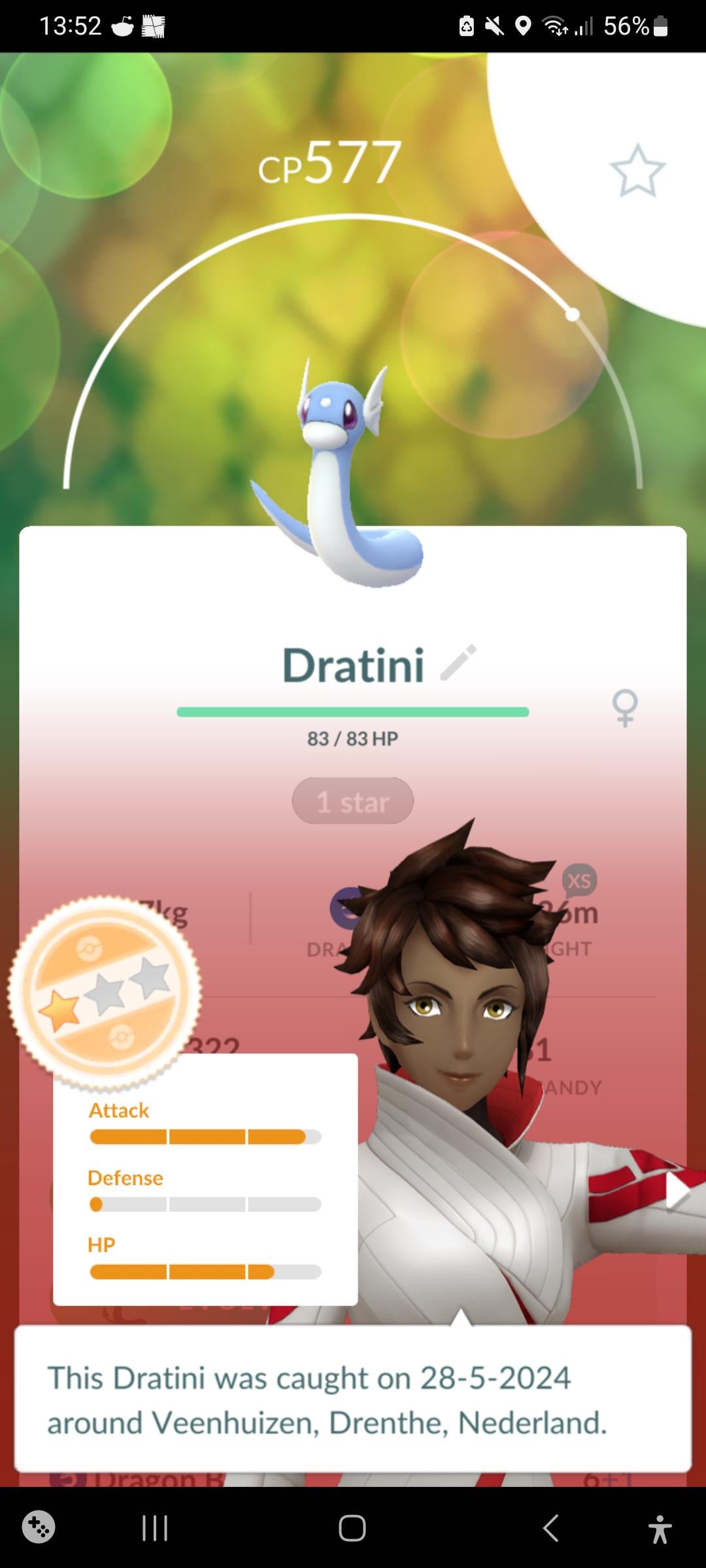Go back with the system back button
Screen dimensions: 706x1568
click(551, 1527)
